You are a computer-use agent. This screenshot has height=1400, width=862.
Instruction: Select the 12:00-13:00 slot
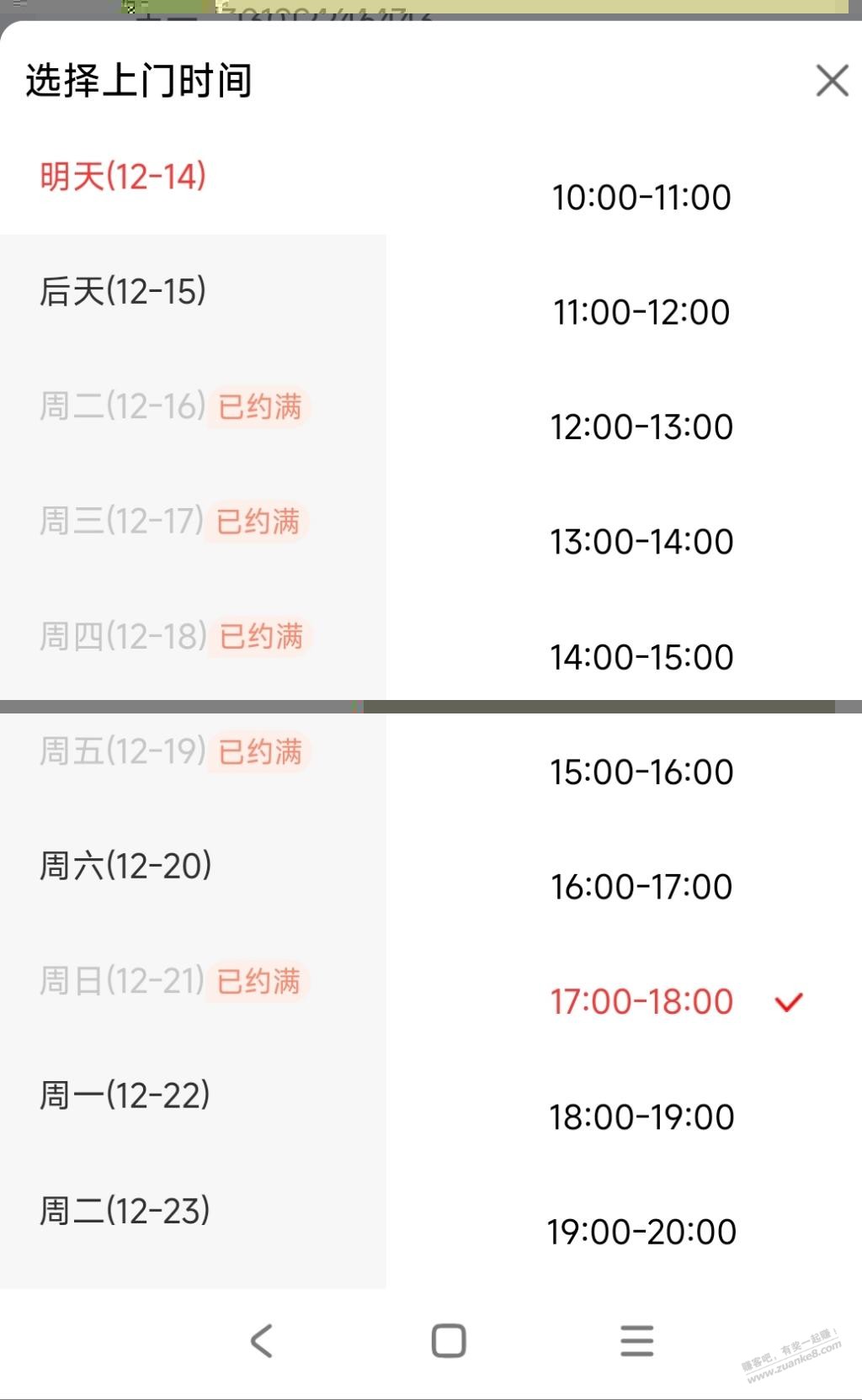coord(641,427)
